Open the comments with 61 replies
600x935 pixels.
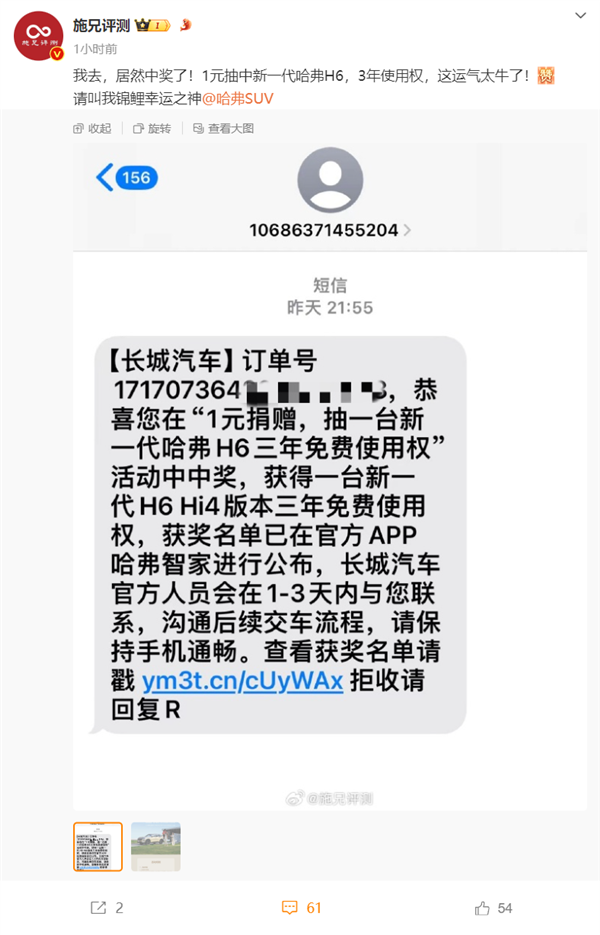coord(301,908)
